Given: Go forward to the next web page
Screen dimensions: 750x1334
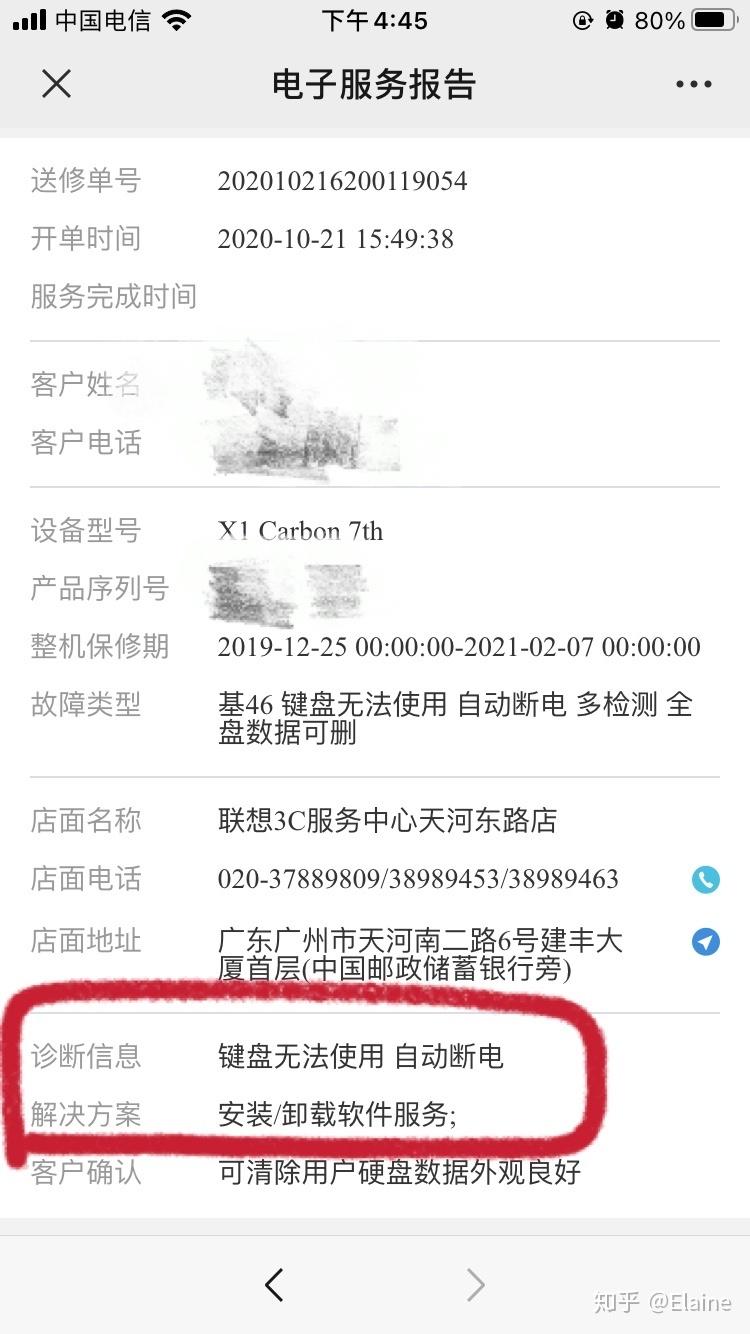Looking at the screenshot, I should click(476, 1284).
